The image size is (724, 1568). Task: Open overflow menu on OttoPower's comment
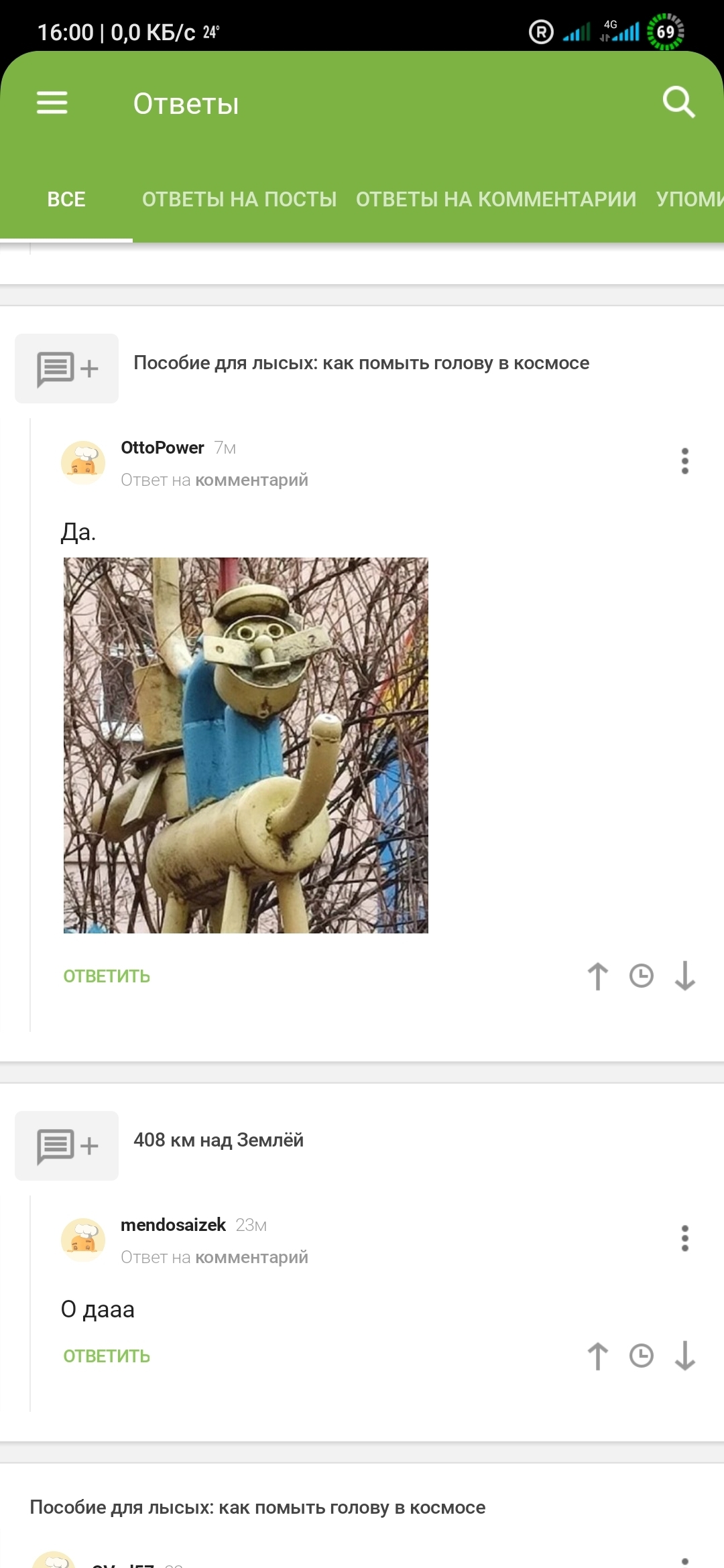coord(684,461)
